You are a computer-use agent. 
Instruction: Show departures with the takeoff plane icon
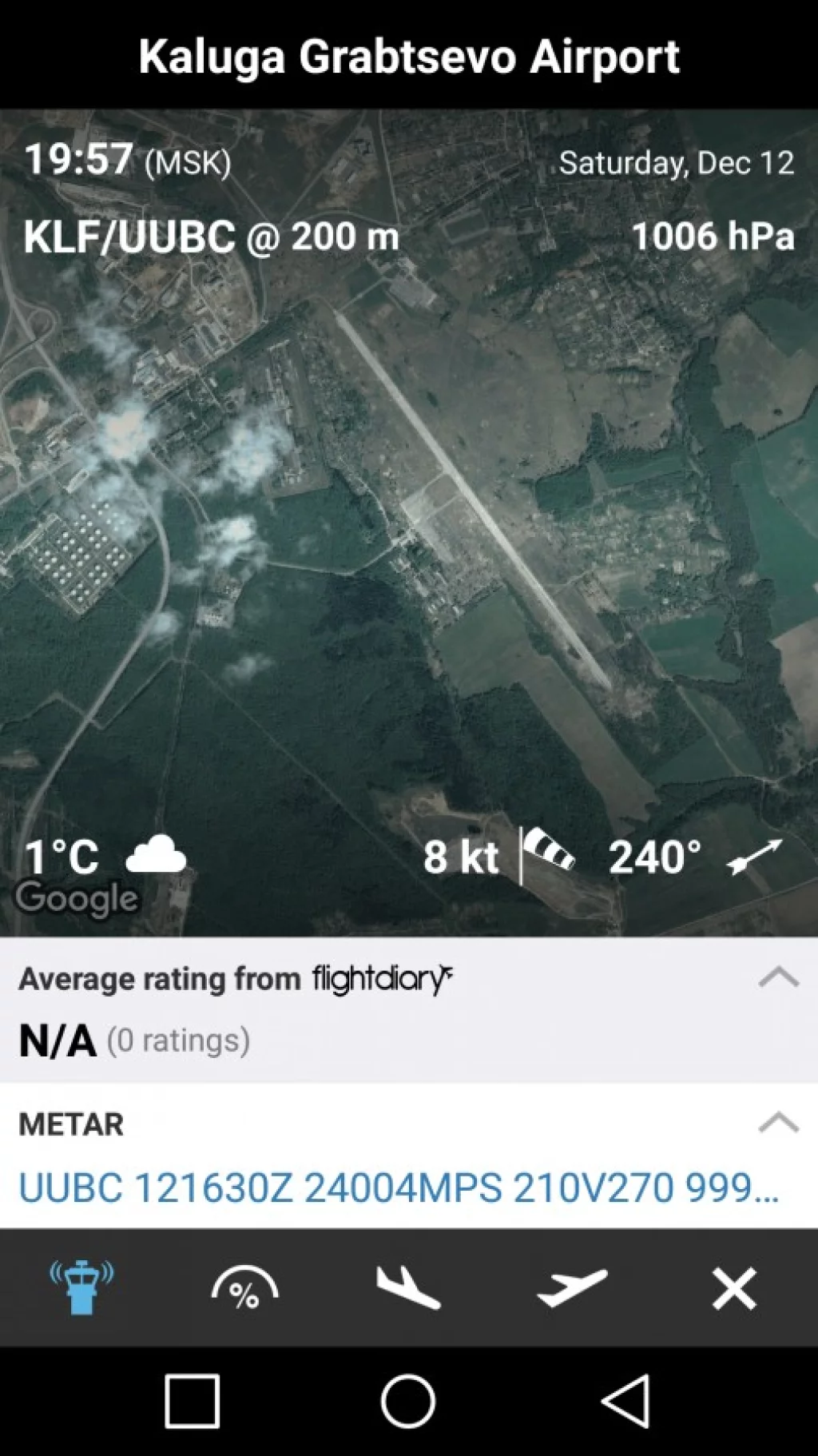point(572,1287)
